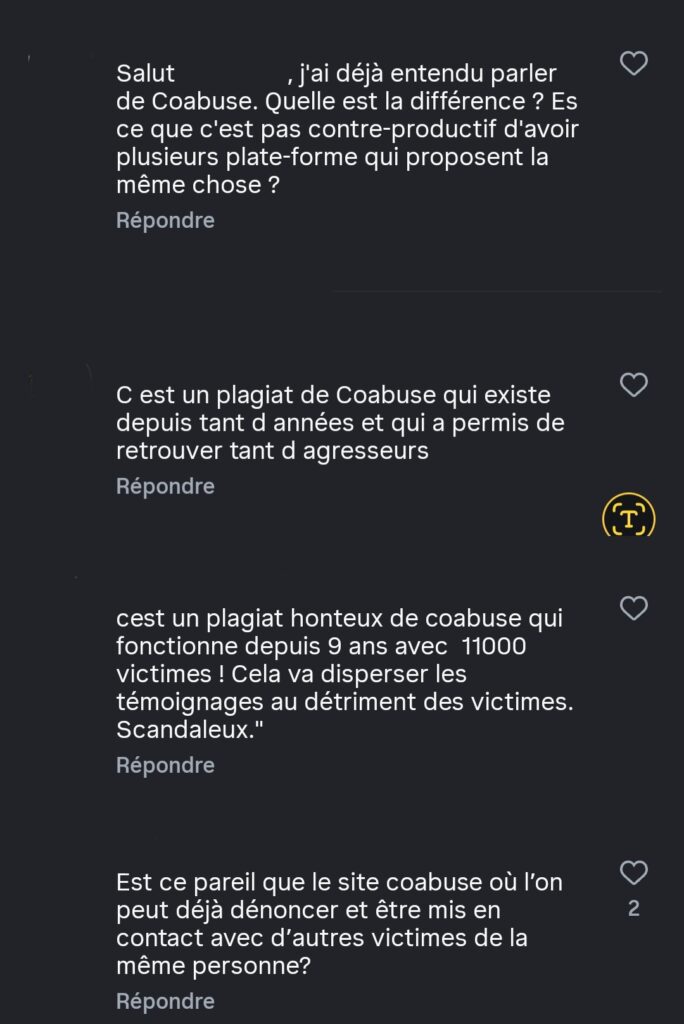
Task: Reply to the comment about "victimes de la même personne"
Action: pyautogui.click(x=165, y=1001)
